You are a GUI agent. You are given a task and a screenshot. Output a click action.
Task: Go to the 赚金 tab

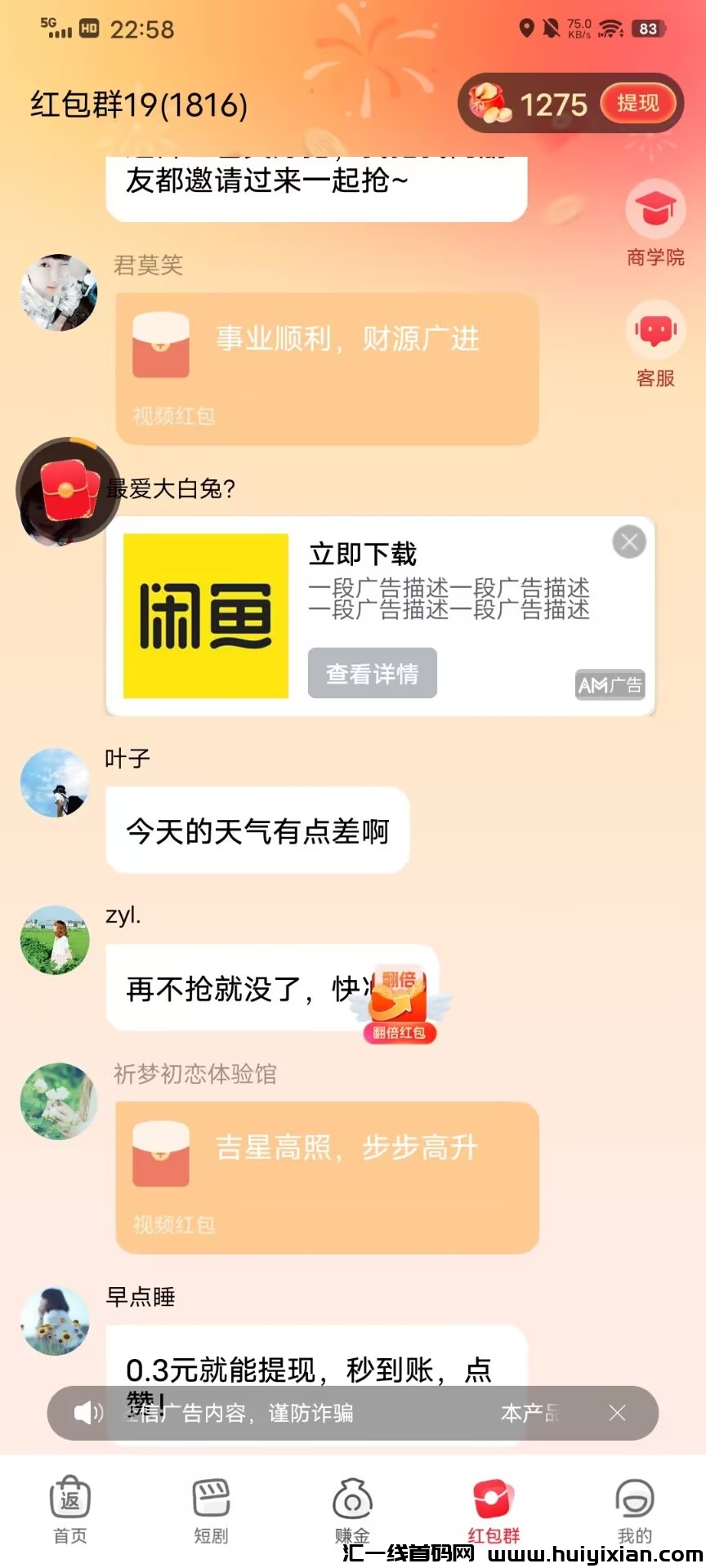(x=352, y=1509)
